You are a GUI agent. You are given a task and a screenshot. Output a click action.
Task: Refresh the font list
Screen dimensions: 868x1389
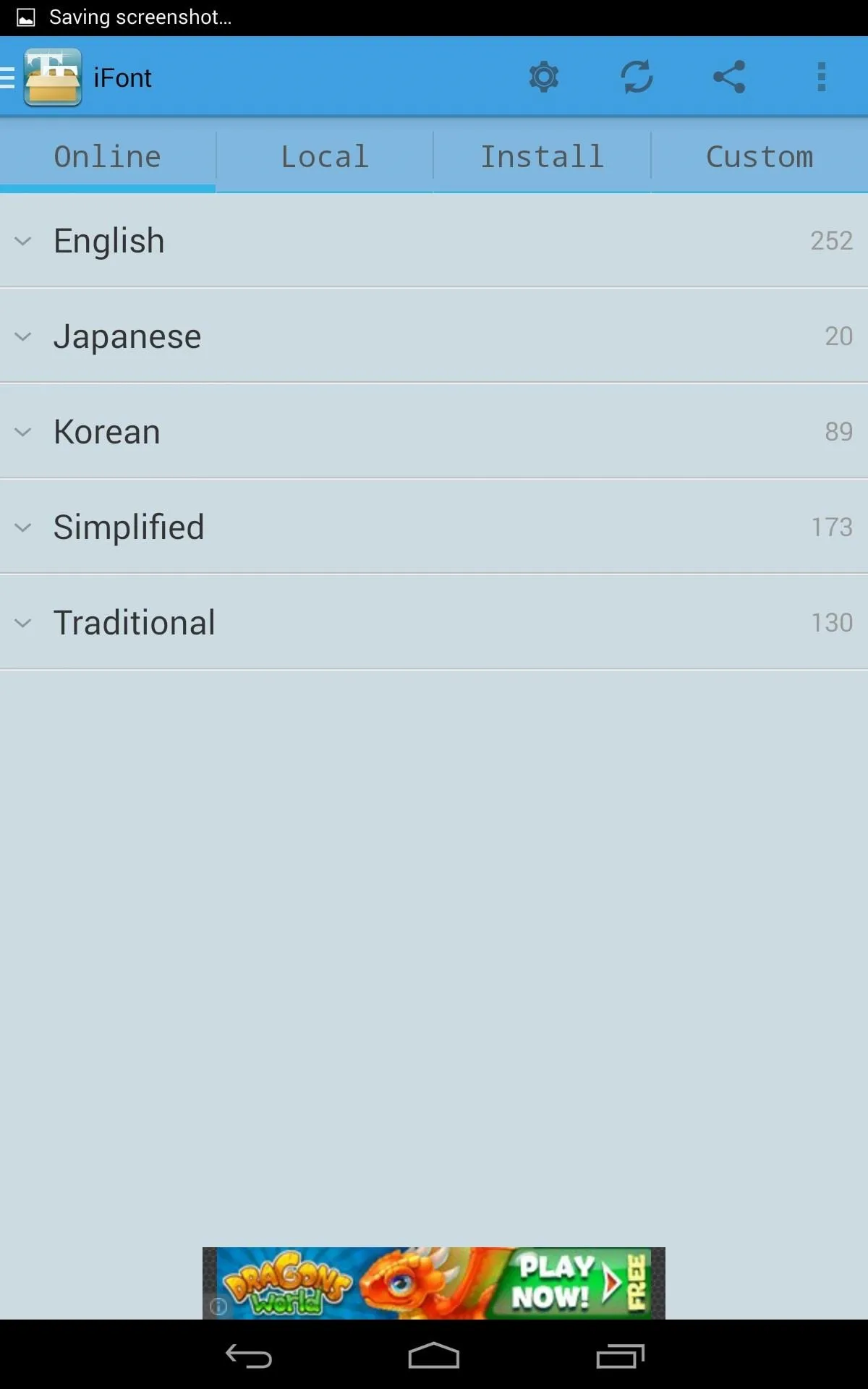point(637,77)
